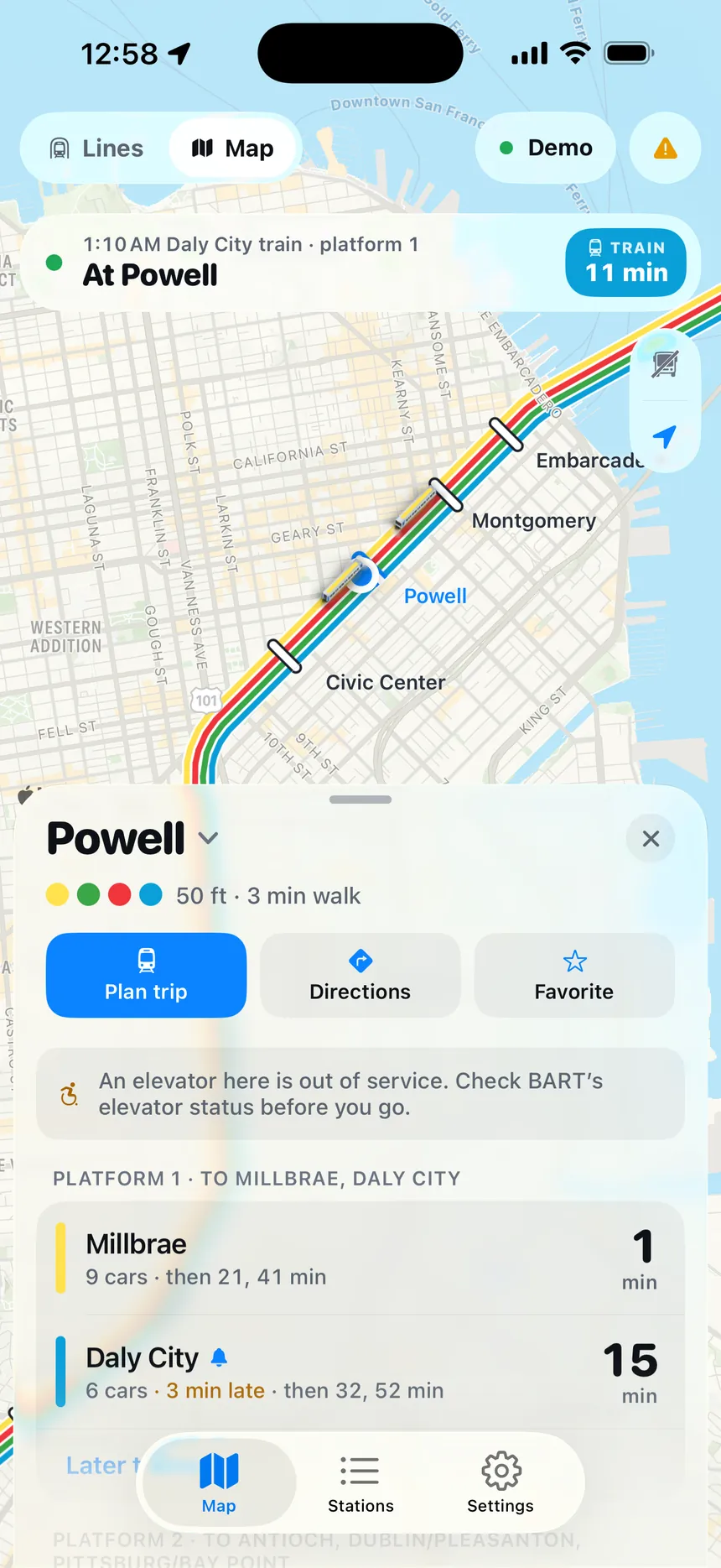Open the service alerts warning icon
Screen dimensions: 721x1568
tap(665, 148)
